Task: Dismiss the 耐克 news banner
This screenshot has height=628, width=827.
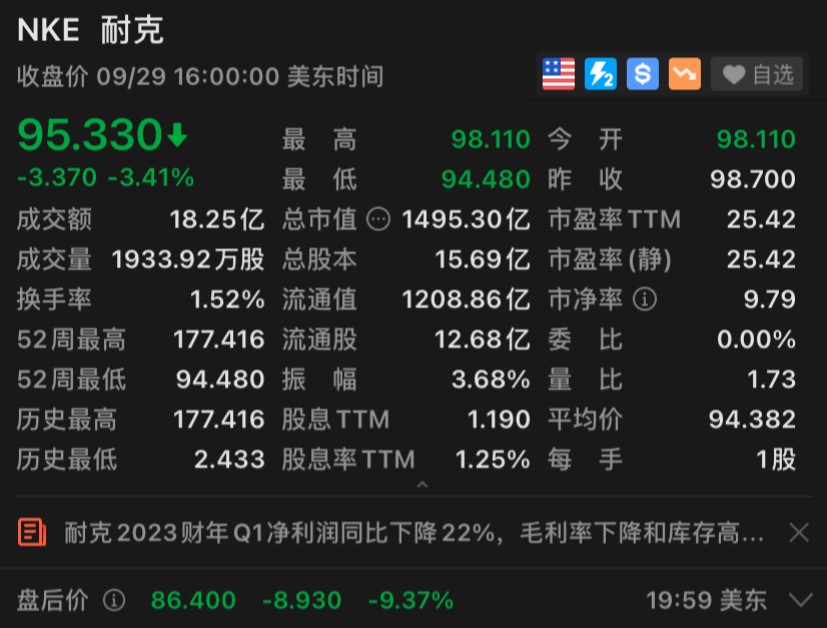Action: (x=798, y=533)
